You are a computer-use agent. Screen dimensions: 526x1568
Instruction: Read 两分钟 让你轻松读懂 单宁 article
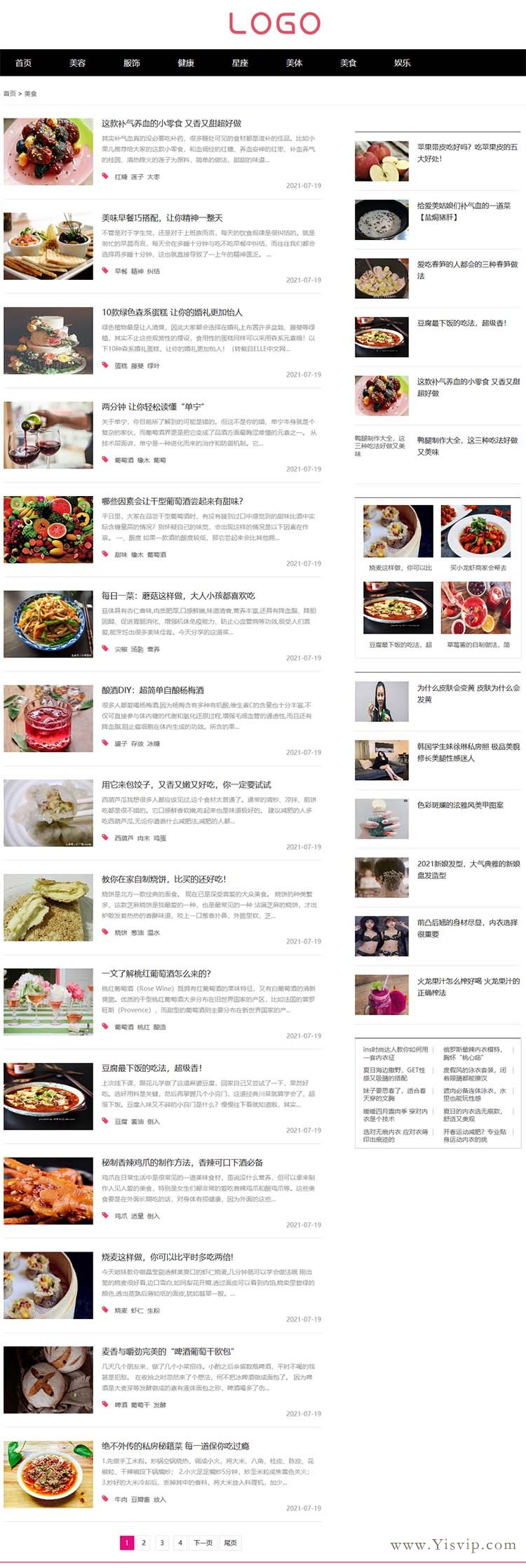tap(153, 407)
